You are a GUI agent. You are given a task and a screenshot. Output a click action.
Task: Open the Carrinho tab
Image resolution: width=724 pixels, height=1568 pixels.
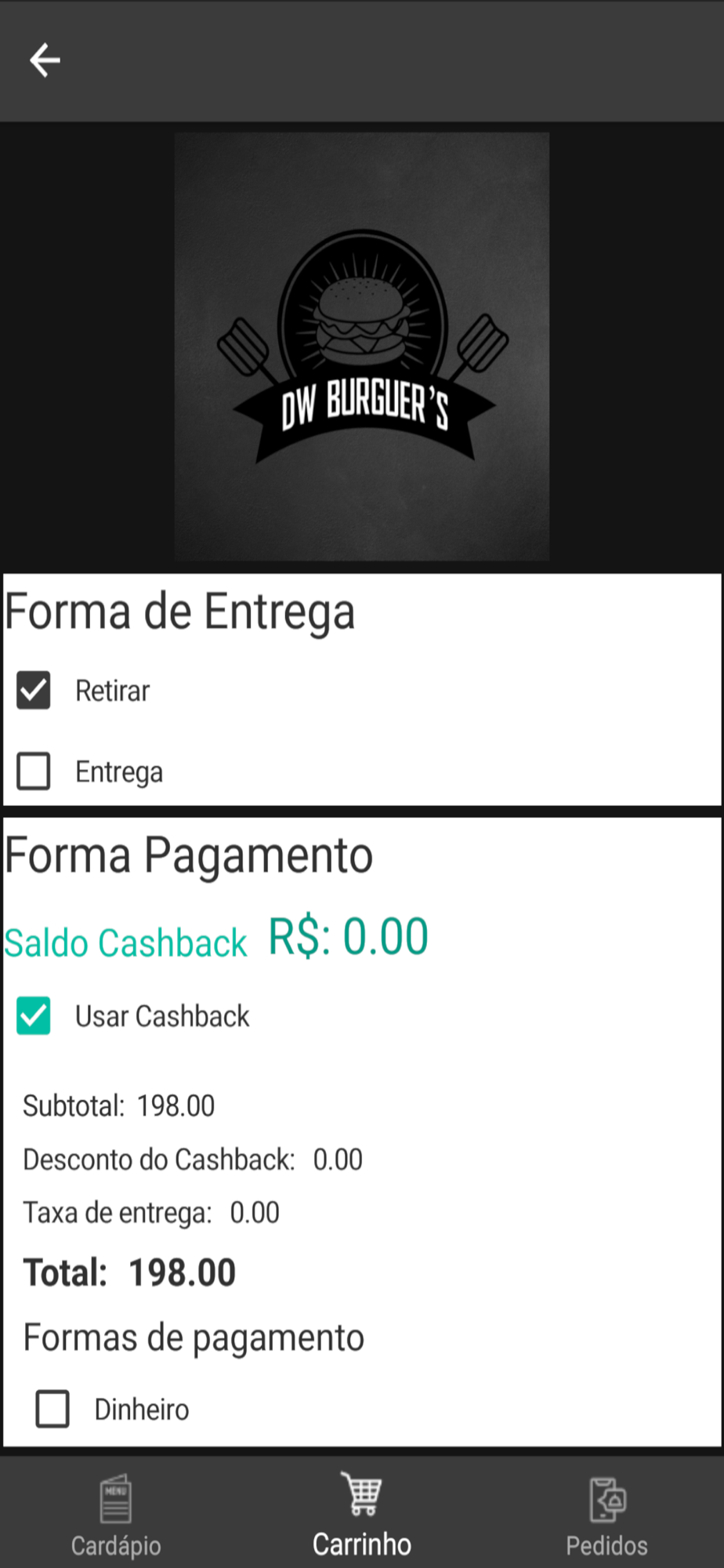[x=362, y=1515]
